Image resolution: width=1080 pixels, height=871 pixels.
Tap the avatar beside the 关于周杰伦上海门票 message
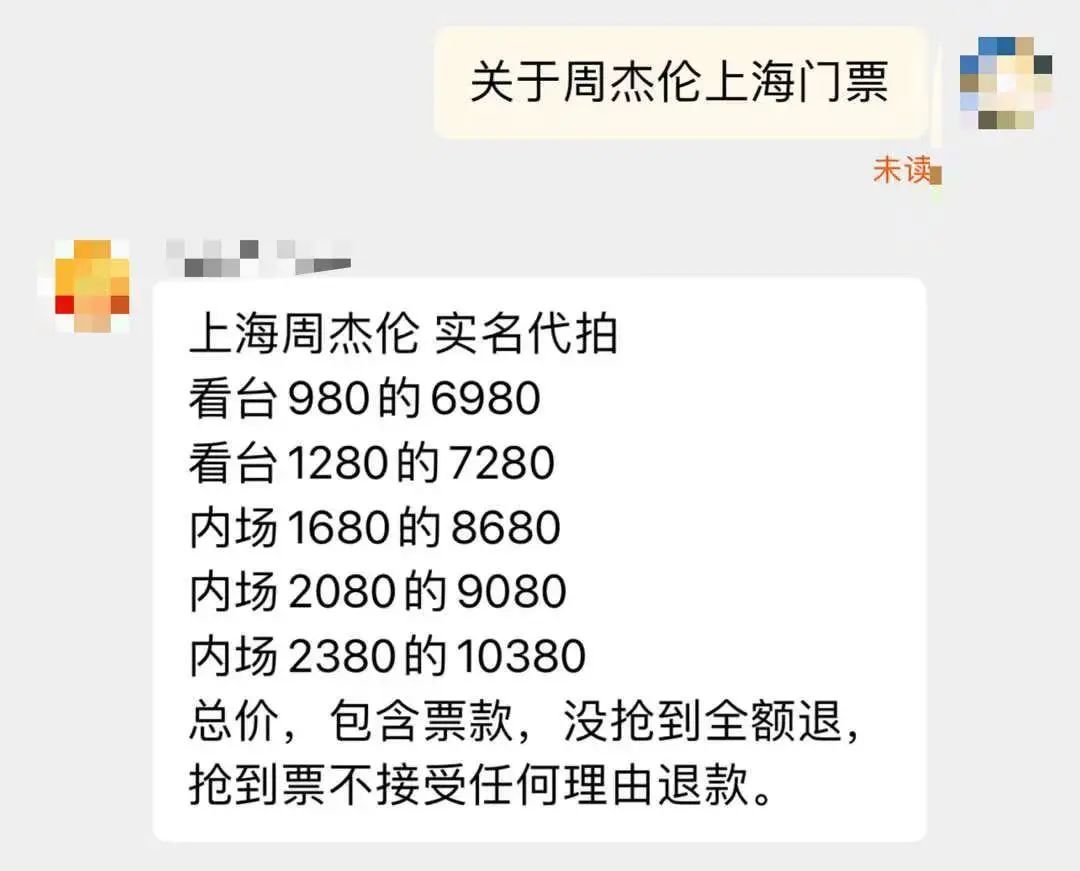tap(1005, 84)
